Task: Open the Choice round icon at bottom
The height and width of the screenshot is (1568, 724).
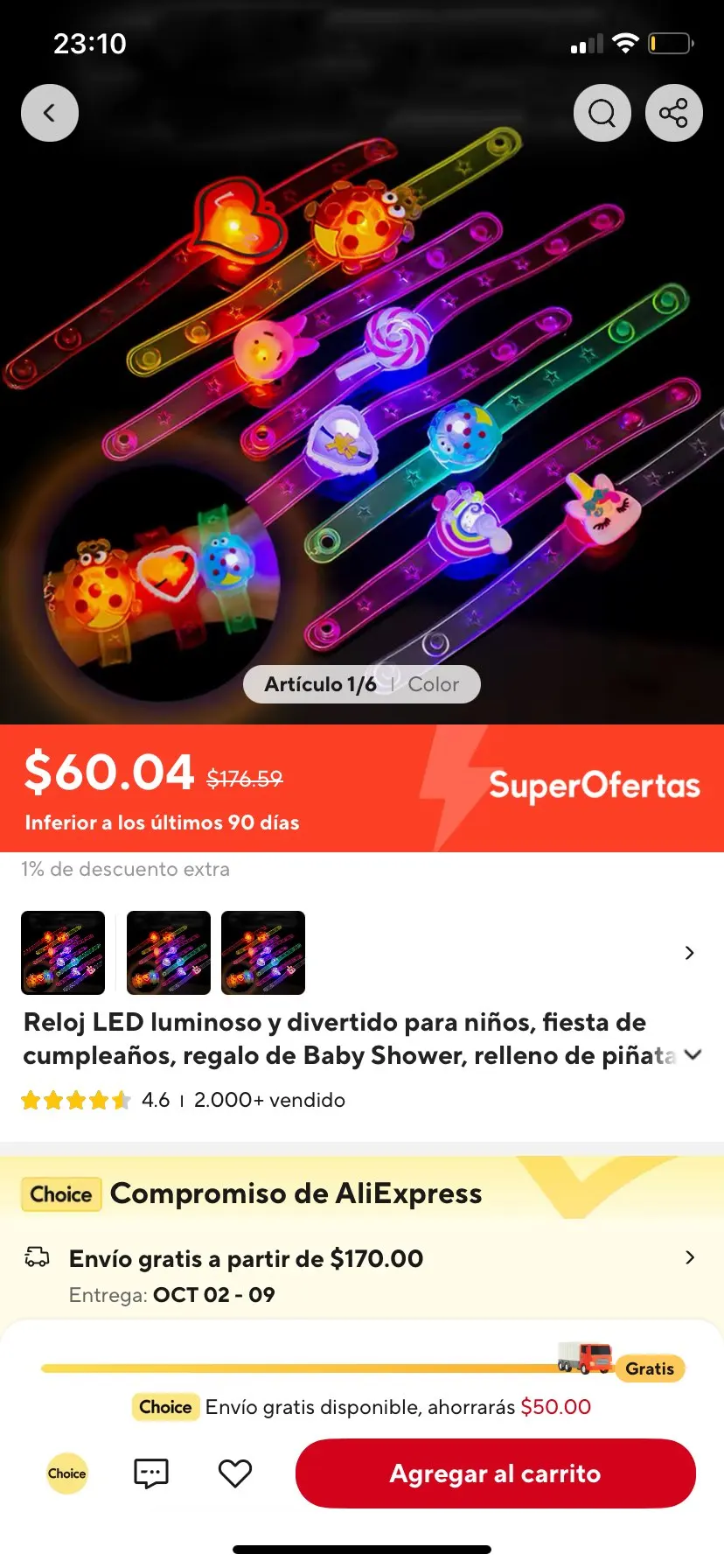Action: pyautogui.click(x=67, y=1473)
